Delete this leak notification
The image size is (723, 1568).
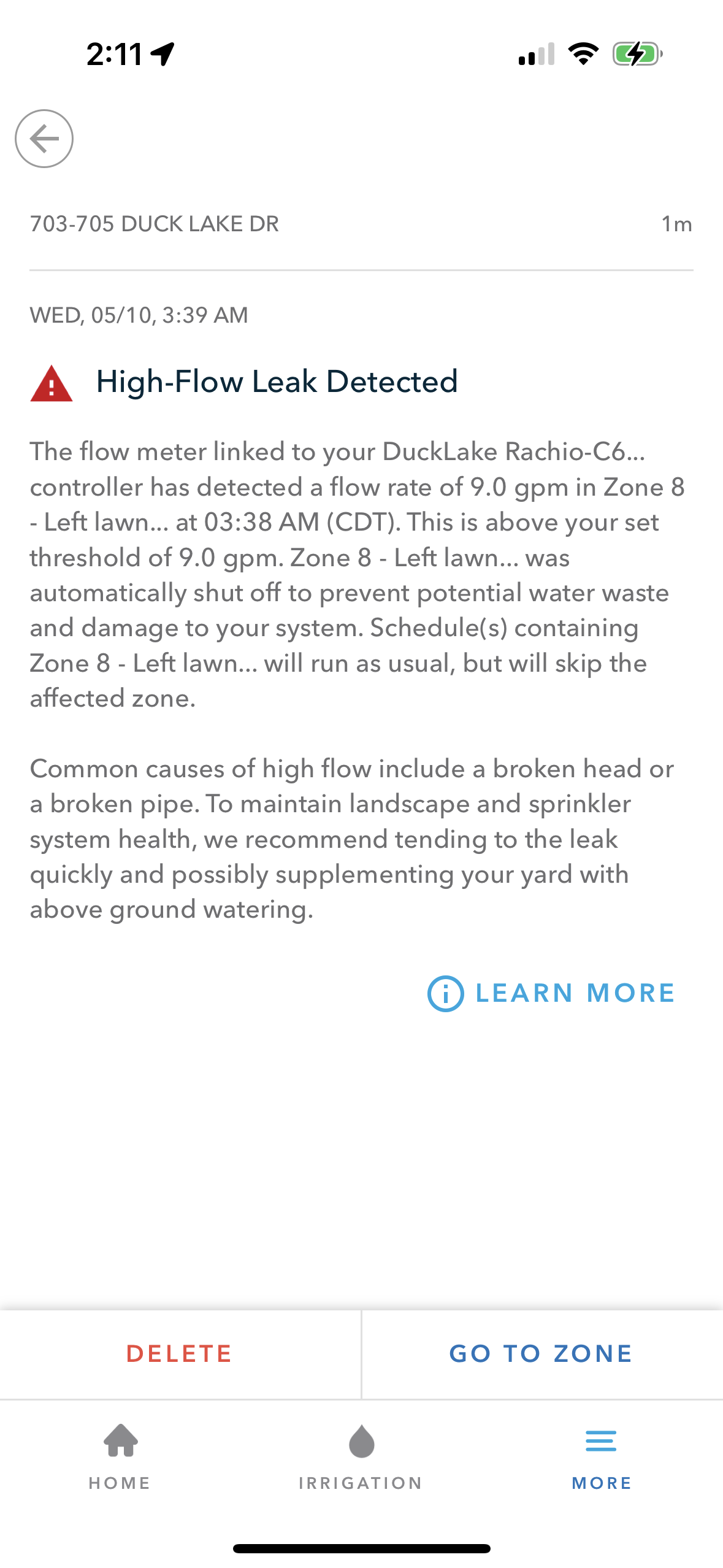[x=180, y=1354]
